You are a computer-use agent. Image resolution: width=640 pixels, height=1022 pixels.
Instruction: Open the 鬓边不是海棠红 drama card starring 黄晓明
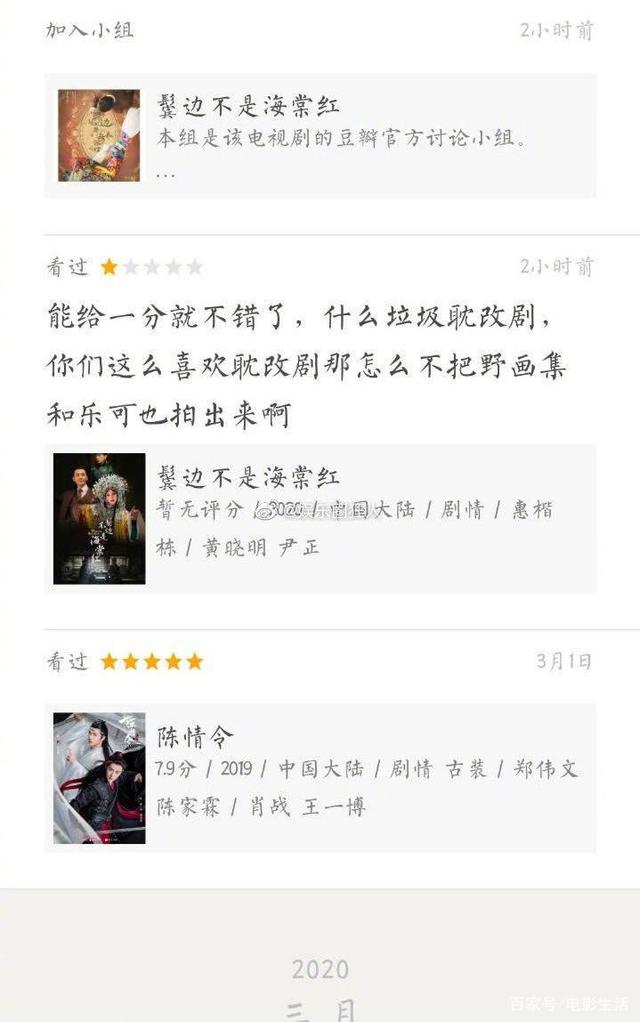tap(320, 519)
